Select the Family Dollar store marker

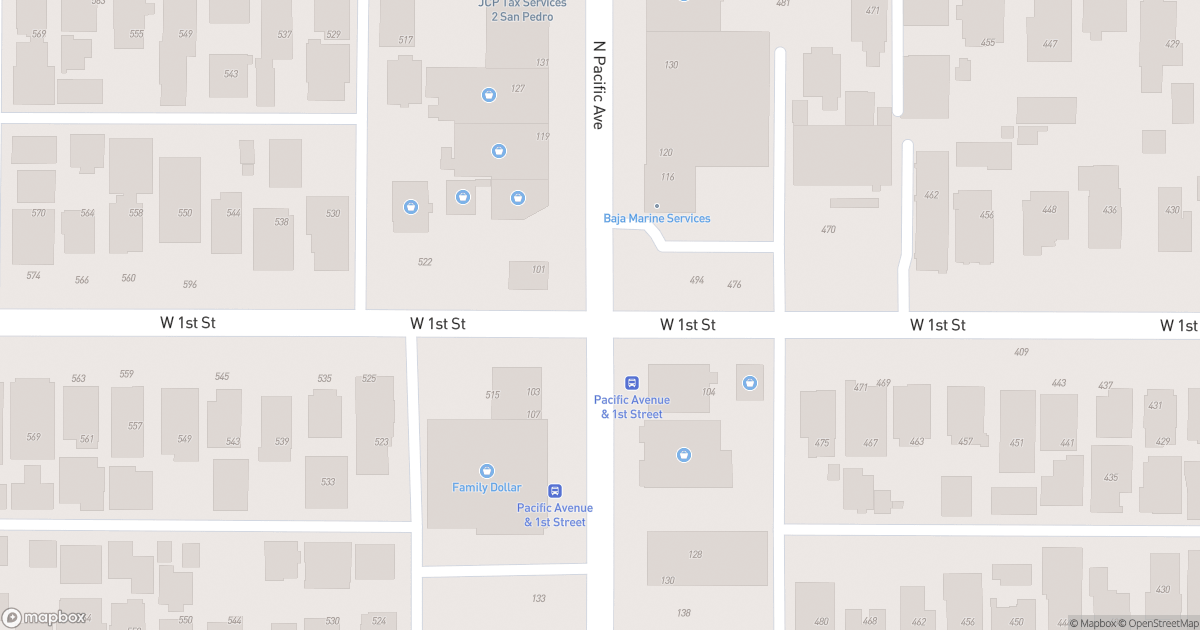[487, 471]
